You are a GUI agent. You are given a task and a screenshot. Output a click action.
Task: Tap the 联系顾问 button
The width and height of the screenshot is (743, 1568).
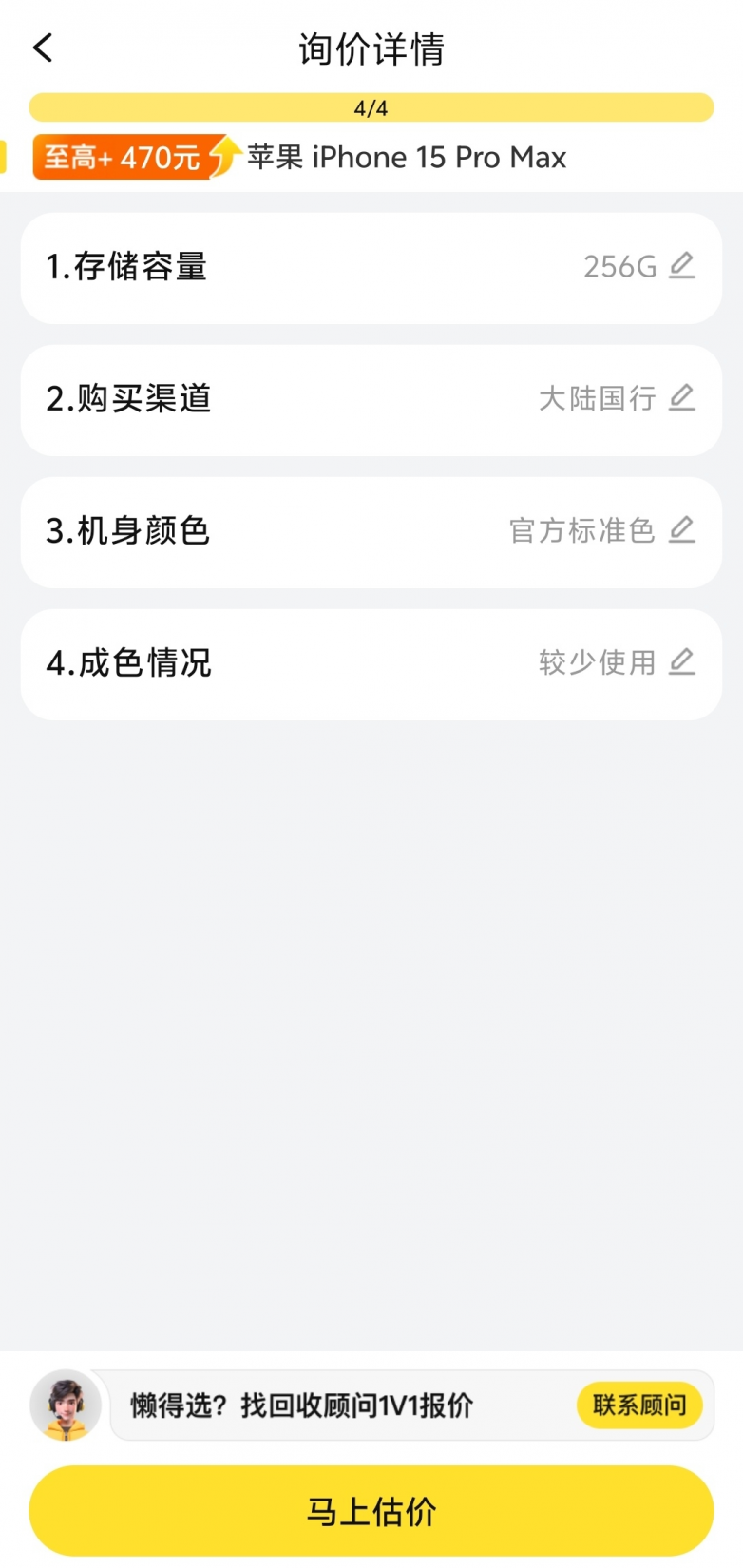638,1405
